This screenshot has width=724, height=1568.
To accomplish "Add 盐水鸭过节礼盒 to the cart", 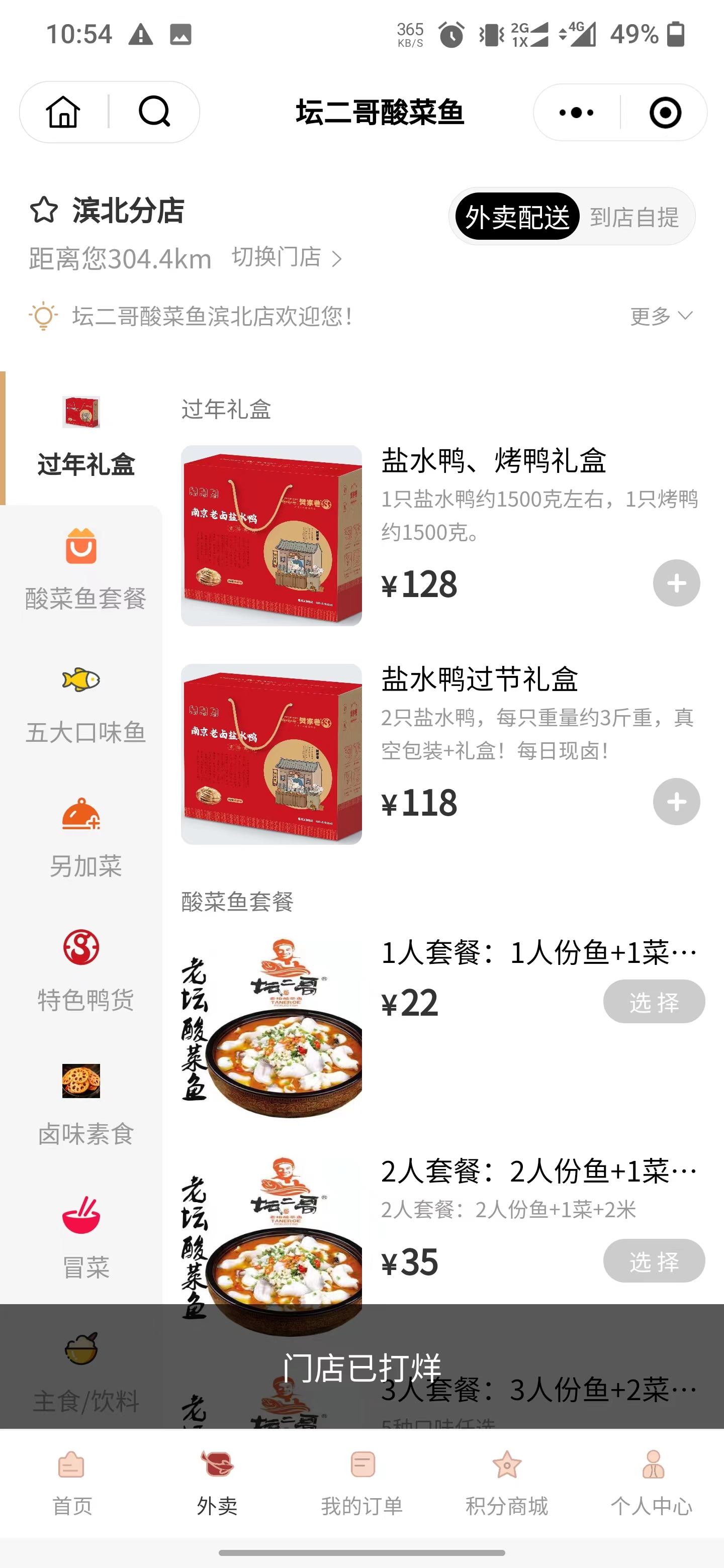I will tap(676, 802).
